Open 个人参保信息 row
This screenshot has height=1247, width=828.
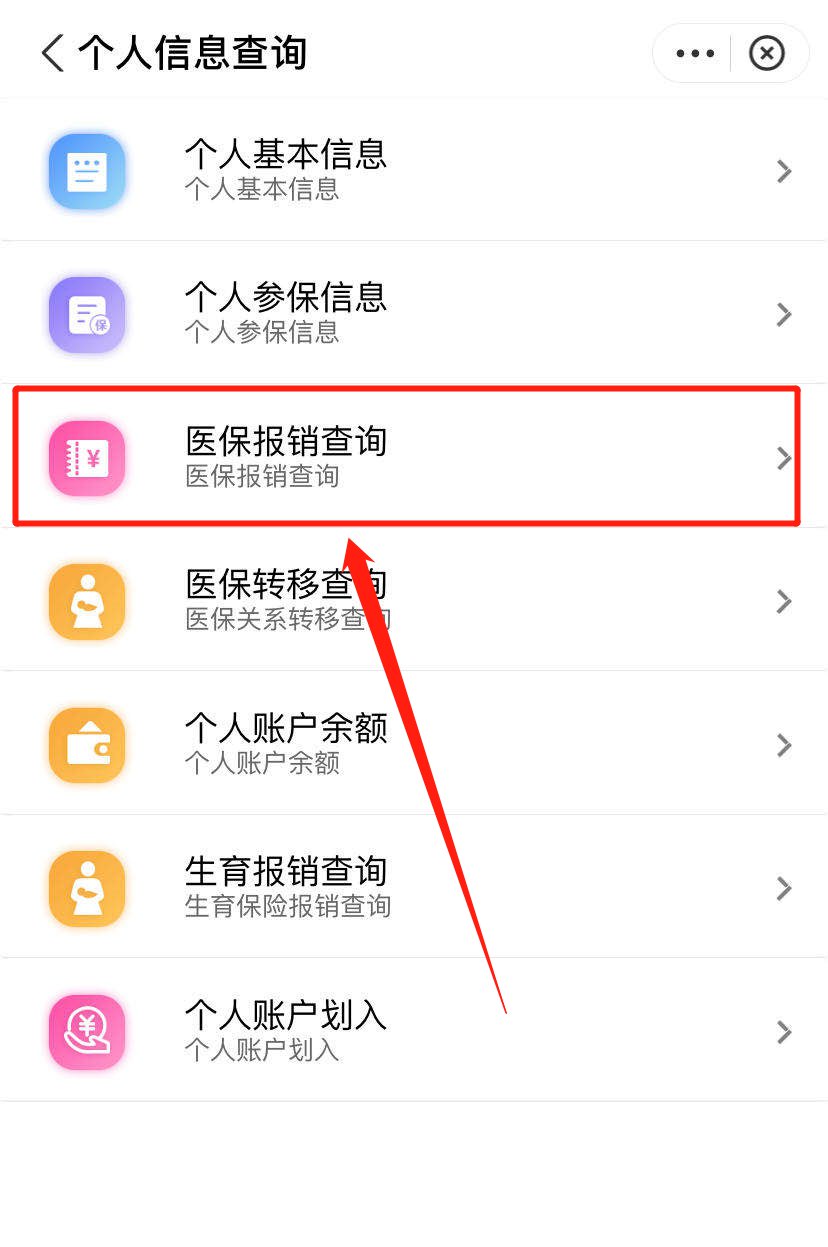[414, 314]
